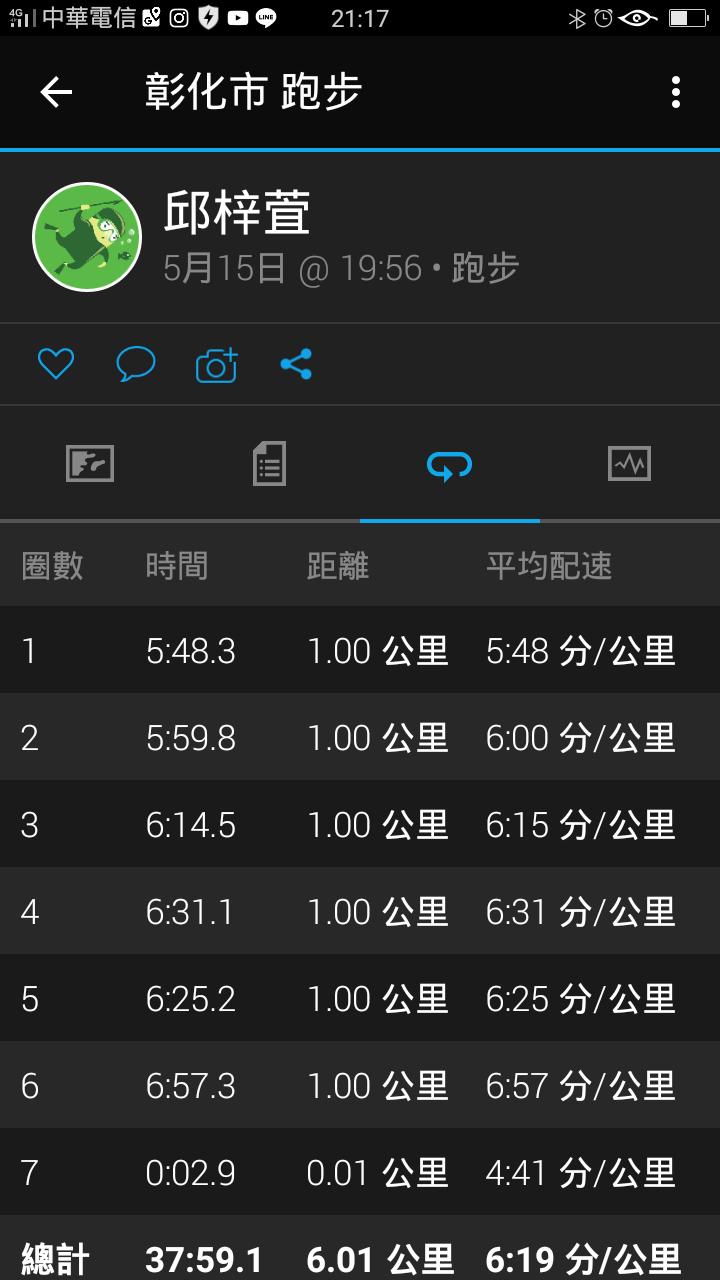Like this running activity
This screenshot has width=720, height=1280.
pos(56,364)
